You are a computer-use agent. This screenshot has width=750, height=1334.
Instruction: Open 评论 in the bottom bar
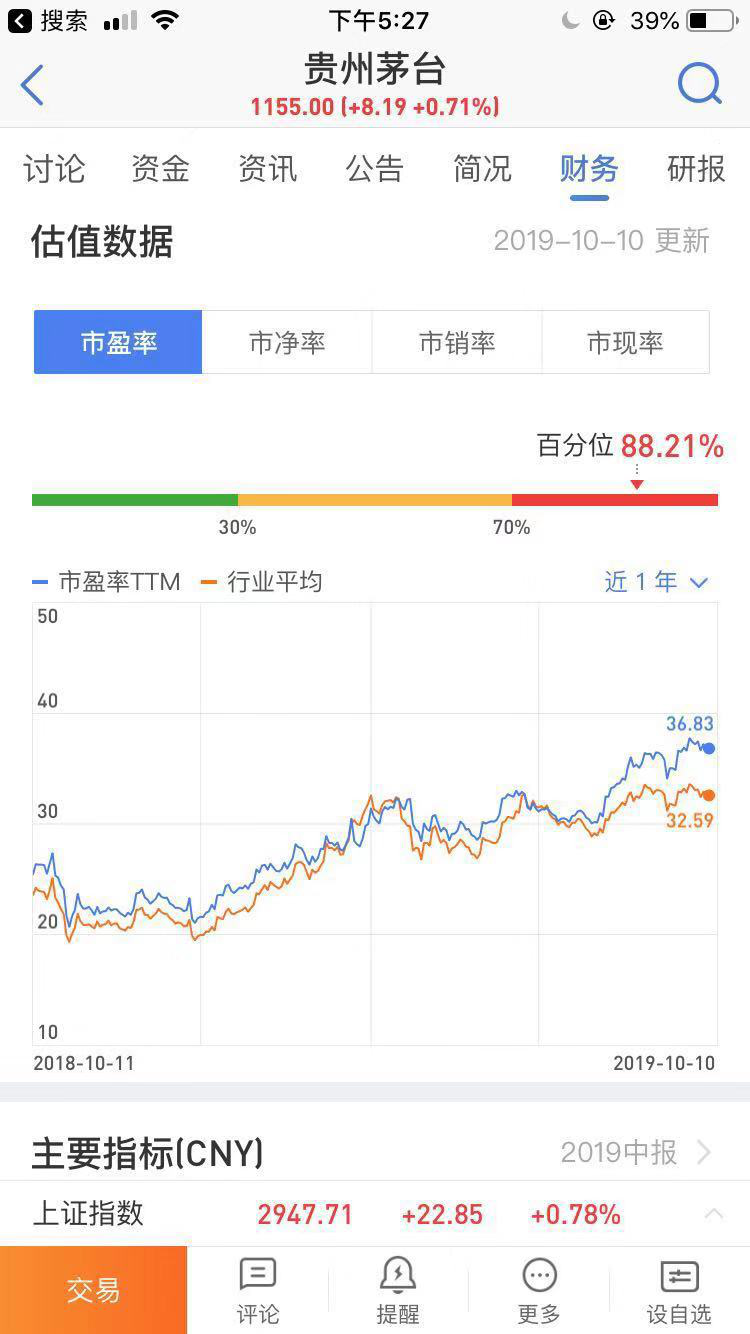(258, 1292)
